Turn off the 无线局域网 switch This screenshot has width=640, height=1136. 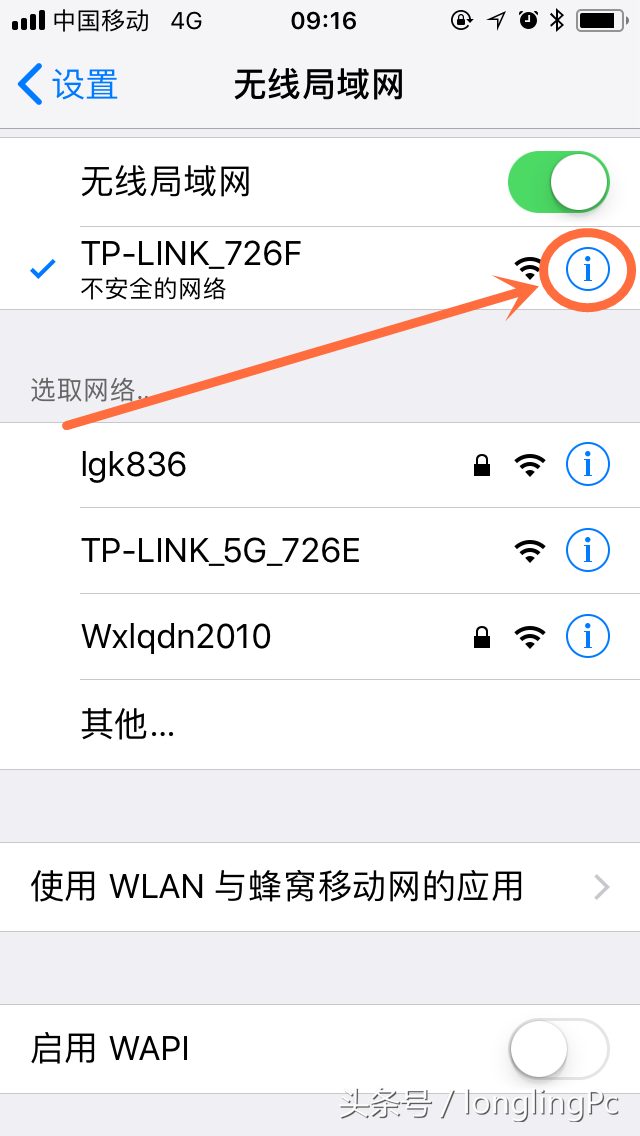click(x=558, y=182)
